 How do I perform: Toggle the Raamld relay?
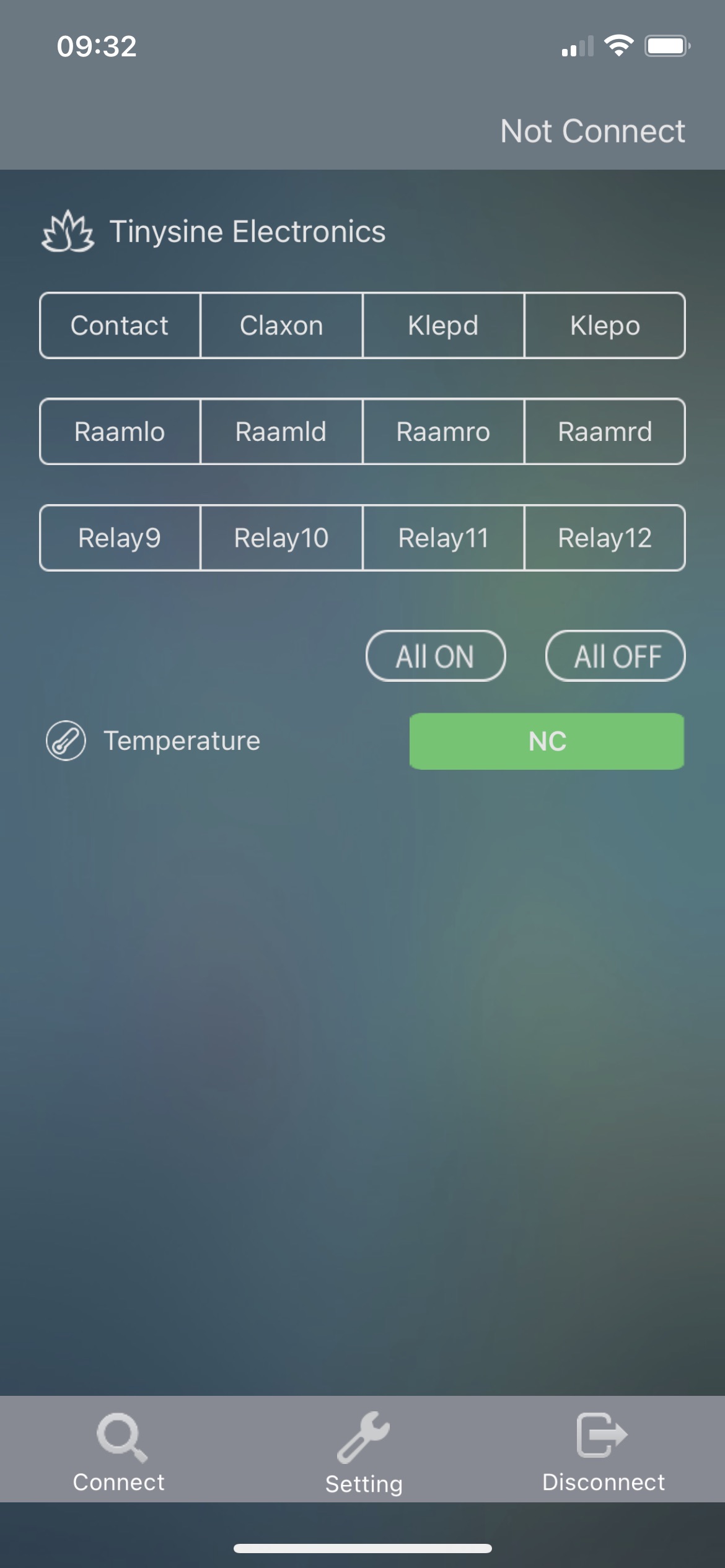(x=281, y=432)
